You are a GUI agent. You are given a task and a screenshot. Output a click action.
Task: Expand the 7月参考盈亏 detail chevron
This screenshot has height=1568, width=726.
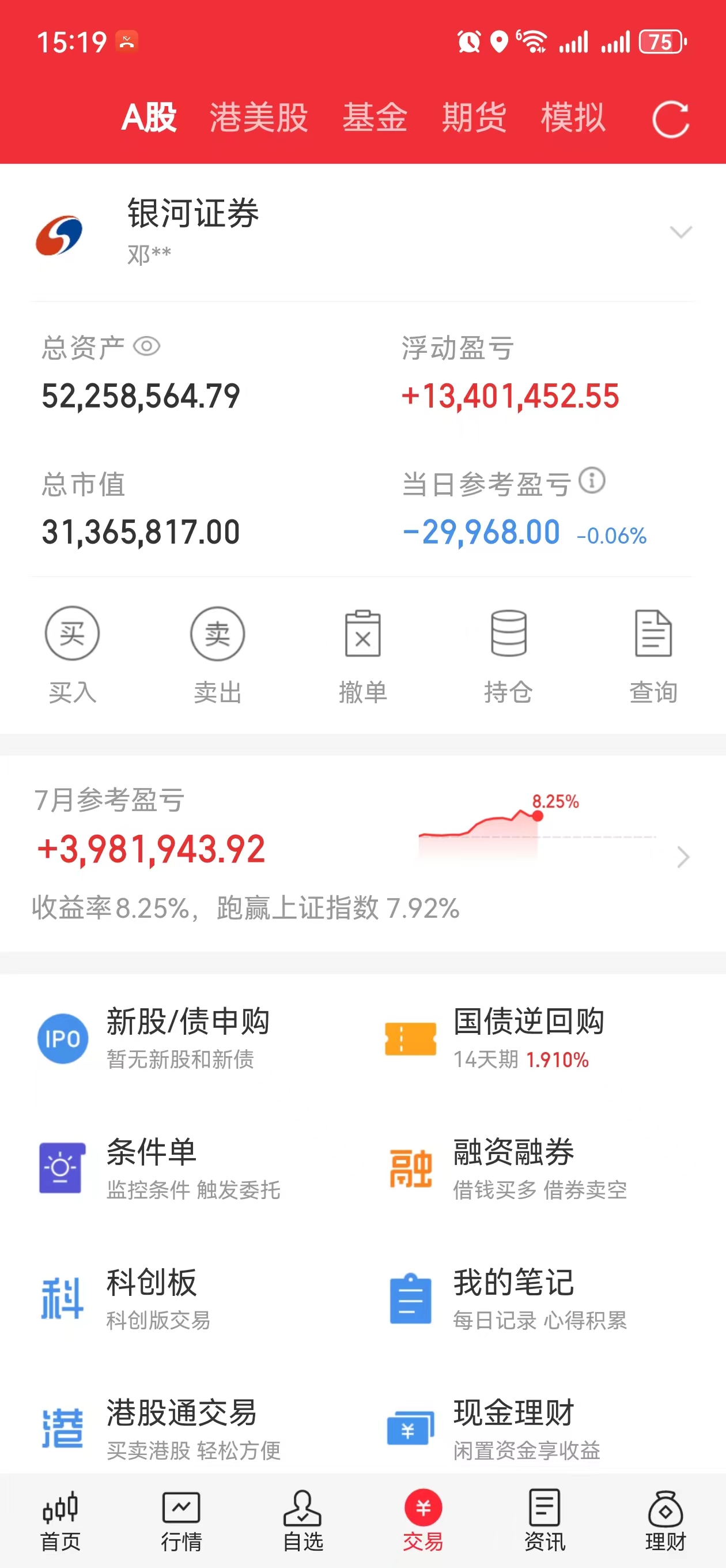point(684,858)
